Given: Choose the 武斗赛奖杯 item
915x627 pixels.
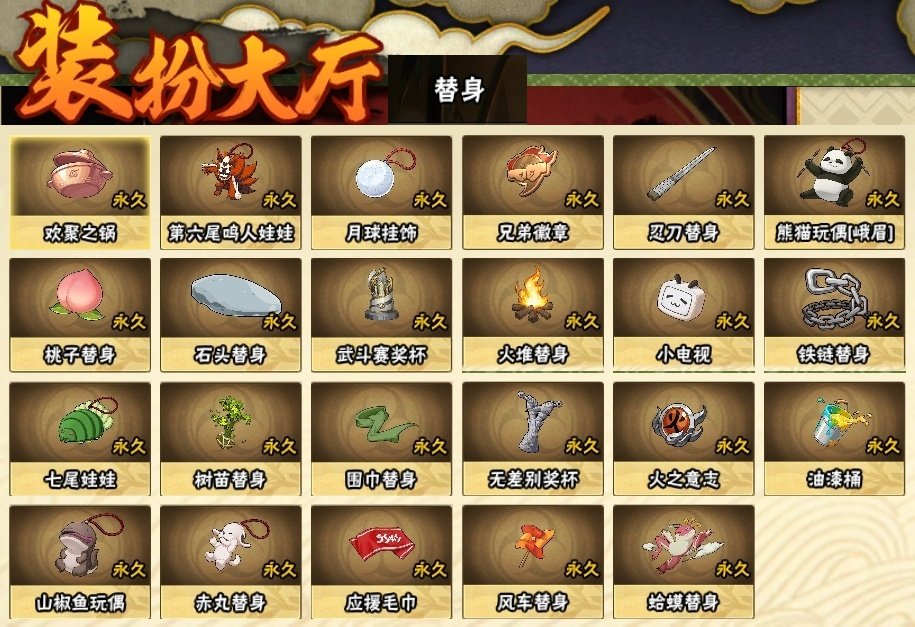Looking at the screenshot, I should 382,314.
